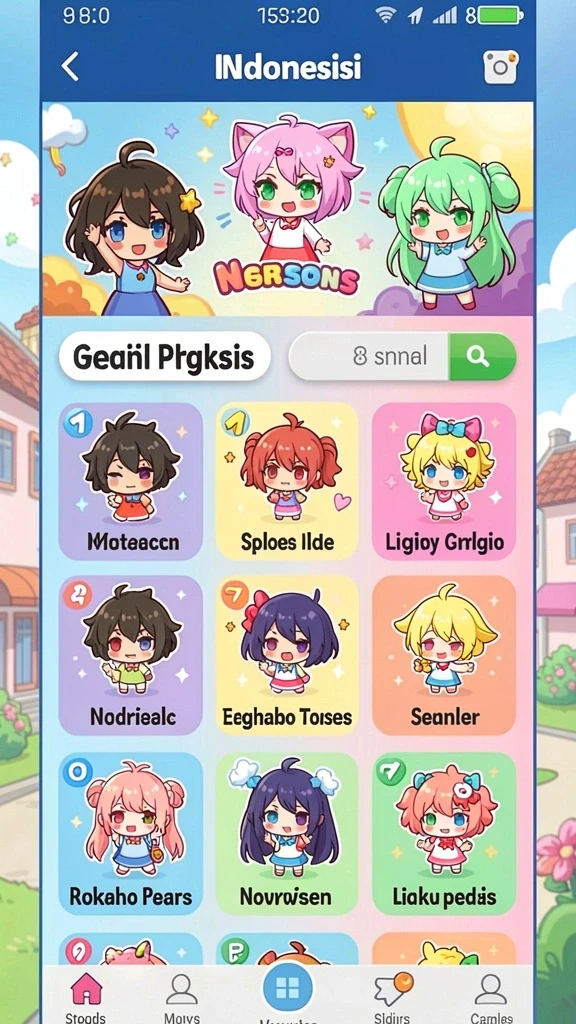The image size is (576, 1024).
Task: Choose the Rokaho Pears card
Action: [131, 833]
